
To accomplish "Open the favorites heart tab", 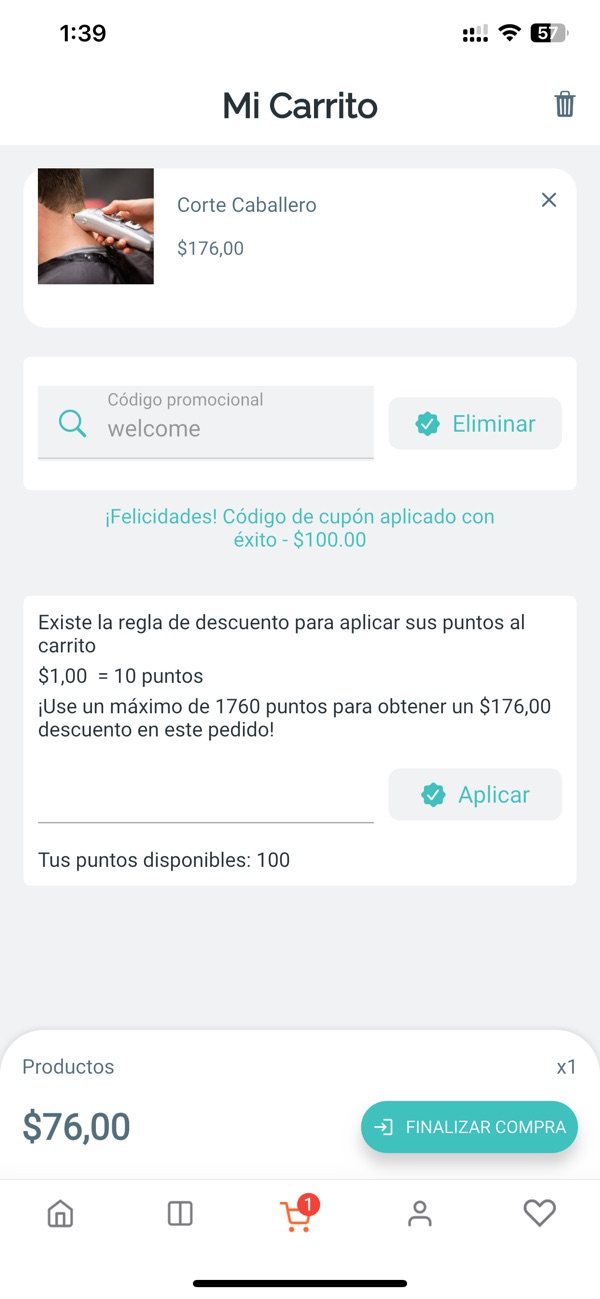I will click(x=540, y=1214).
